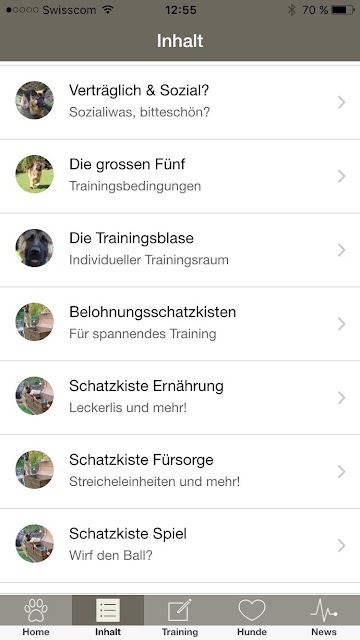Go to the Hunde tab
The width and height of the screenshot is (360, 640).
(252, 617)
